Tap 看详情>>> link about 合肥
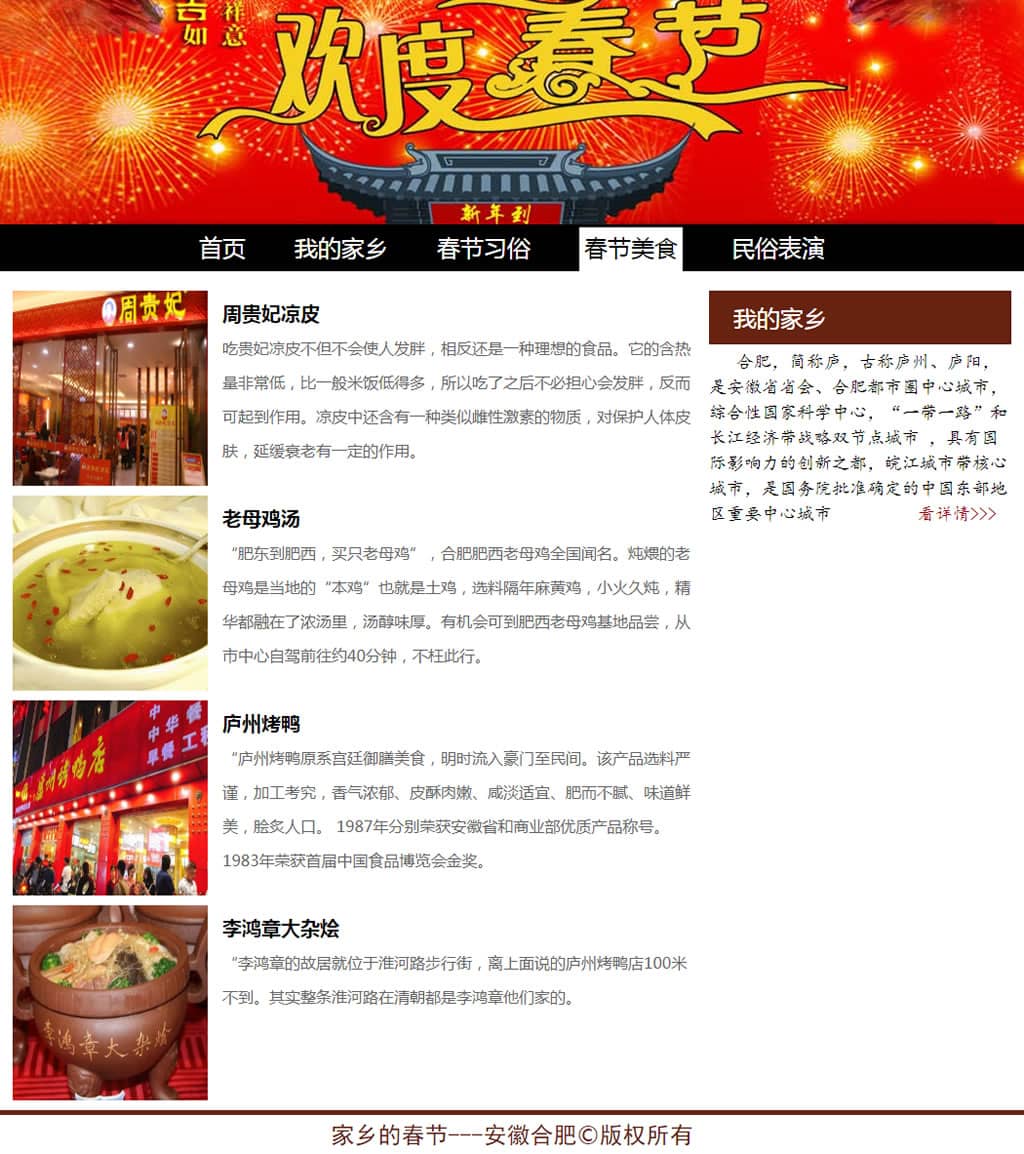Screen dimensions: 1024x1154 coord(957,514)
